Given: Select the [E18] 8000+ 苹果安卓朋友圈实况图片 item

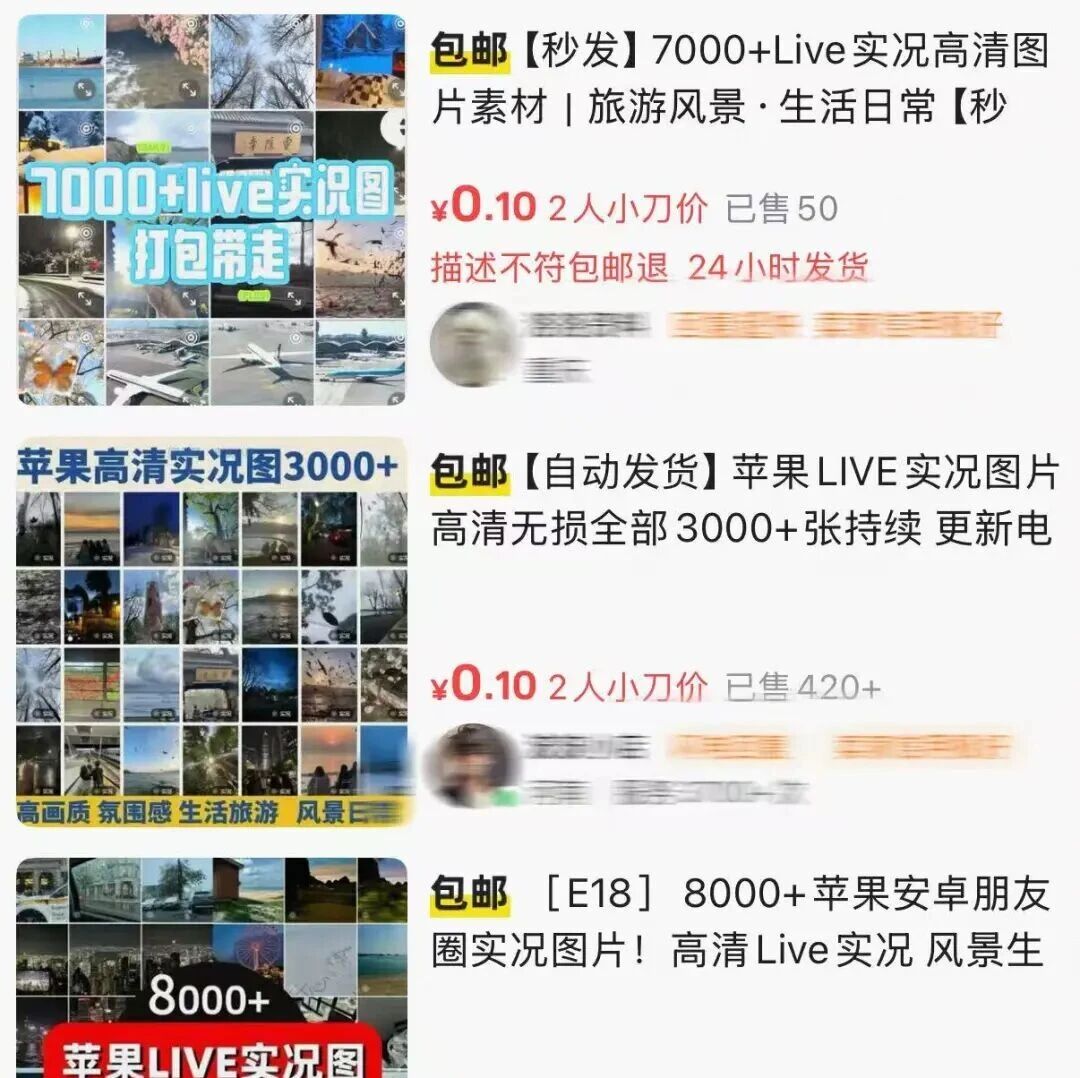Looking at the screenshot, I should point(740,922).
